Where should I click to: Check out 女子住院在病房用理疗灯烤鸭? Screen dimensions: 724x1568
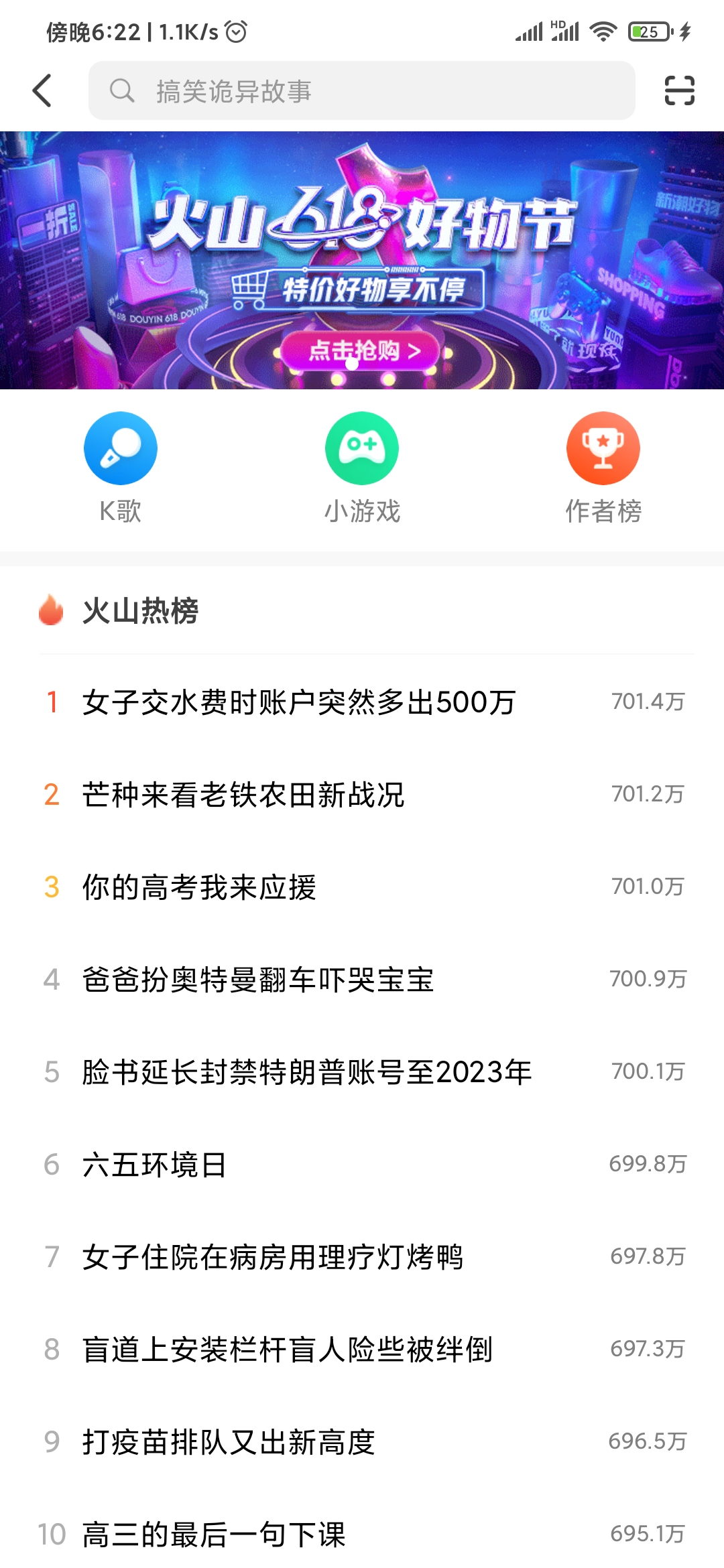click(x=273, y=1257)
